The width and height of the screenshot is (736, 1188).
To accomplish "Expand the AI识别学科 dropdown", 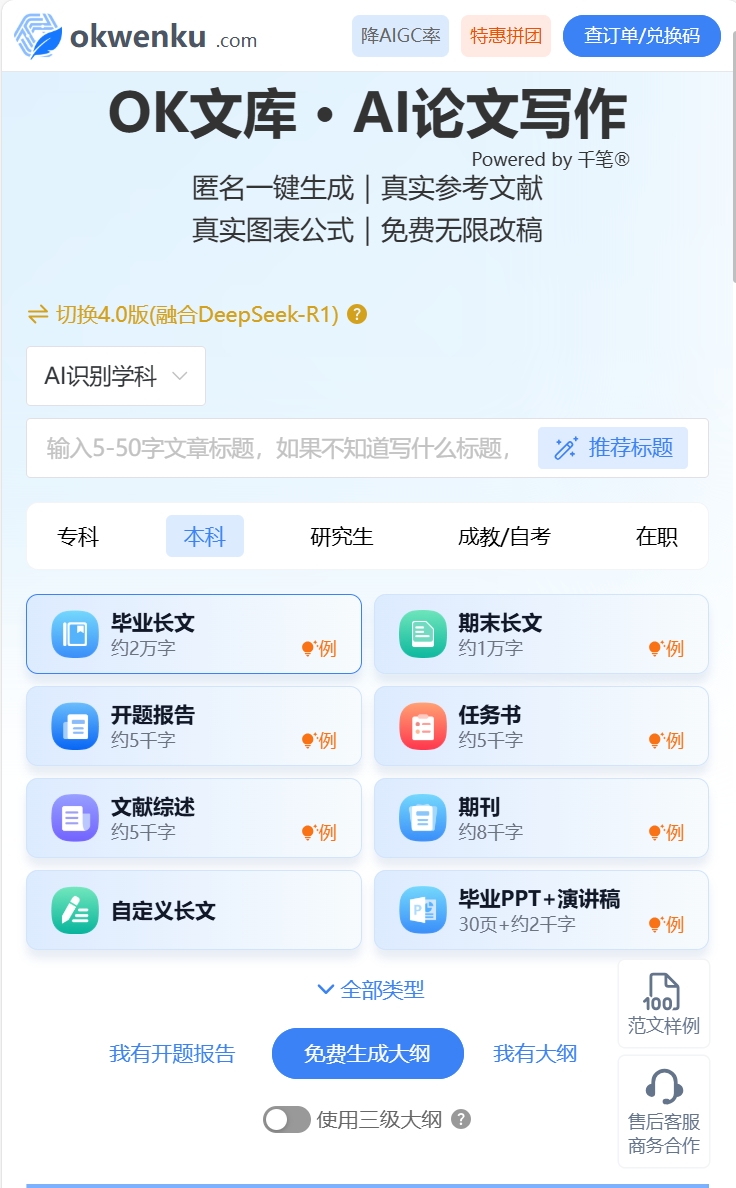I will pos(116,376).
